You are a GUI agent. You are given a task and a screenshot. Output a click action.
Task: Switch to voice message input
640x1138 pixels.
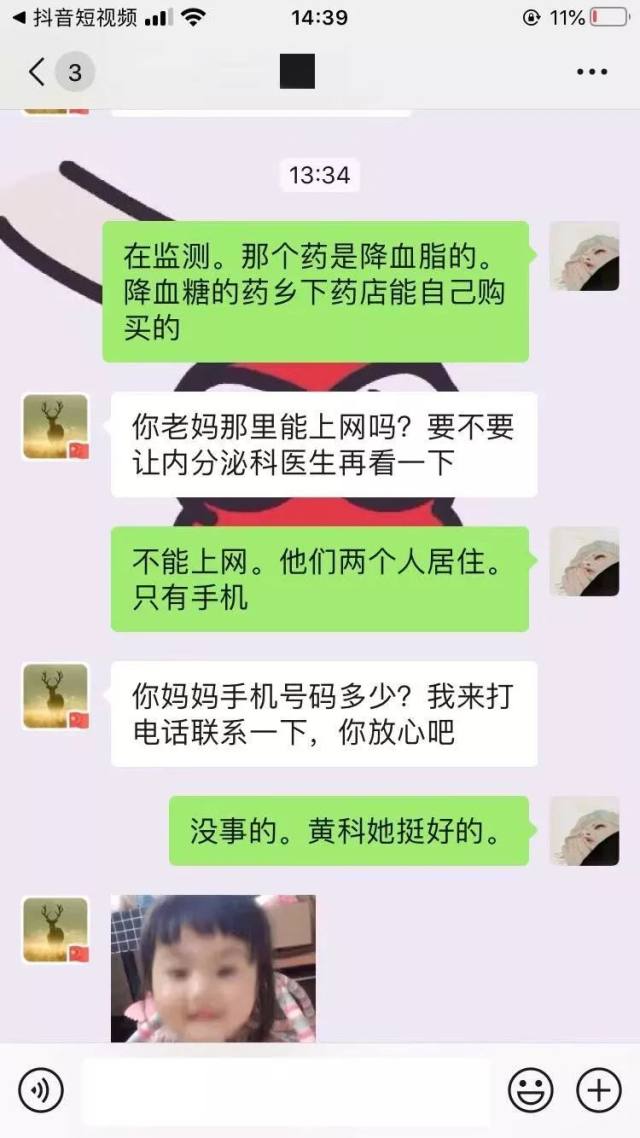(x=41, y=1090)
